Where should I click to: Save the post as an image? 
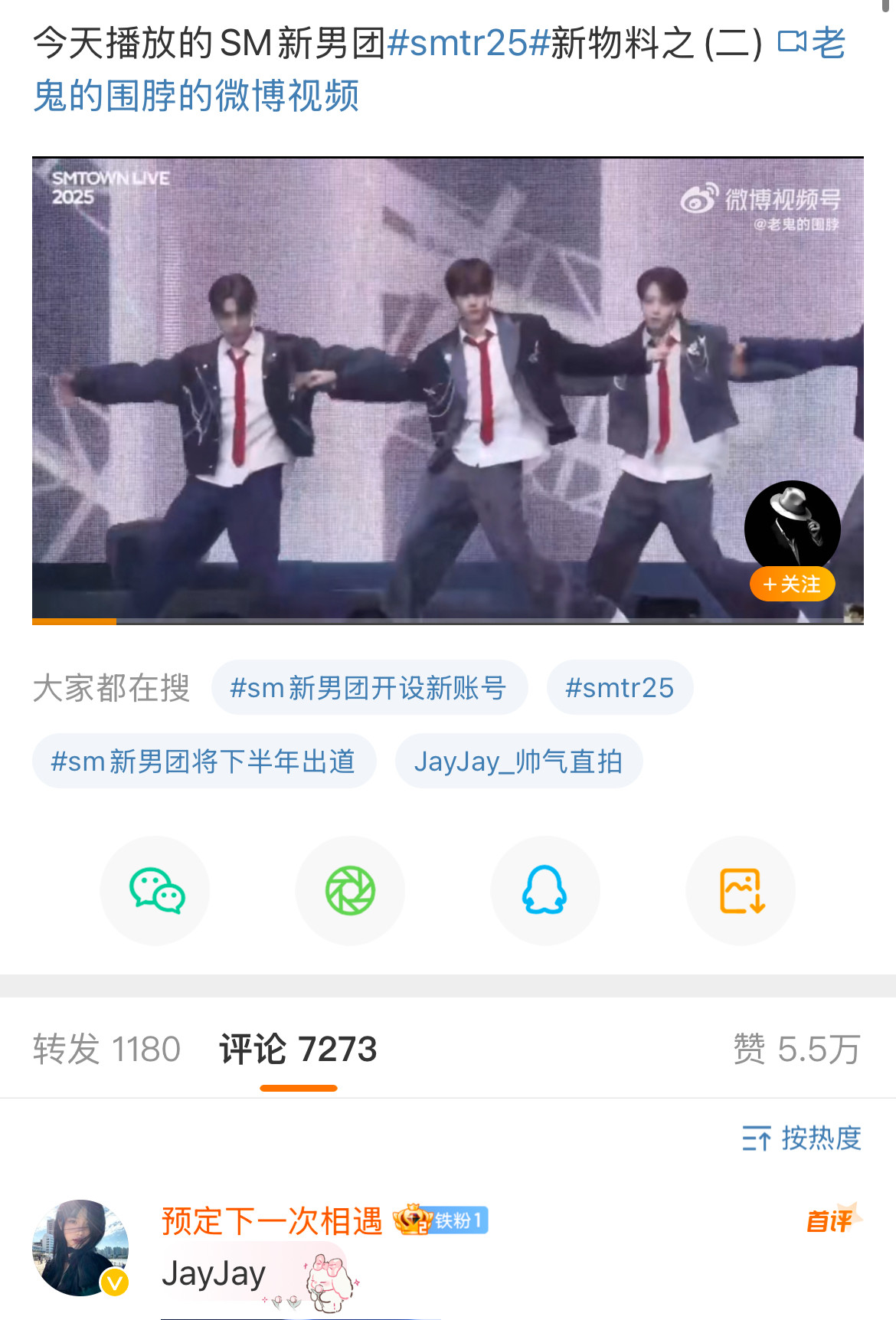(x=741, y=891)
